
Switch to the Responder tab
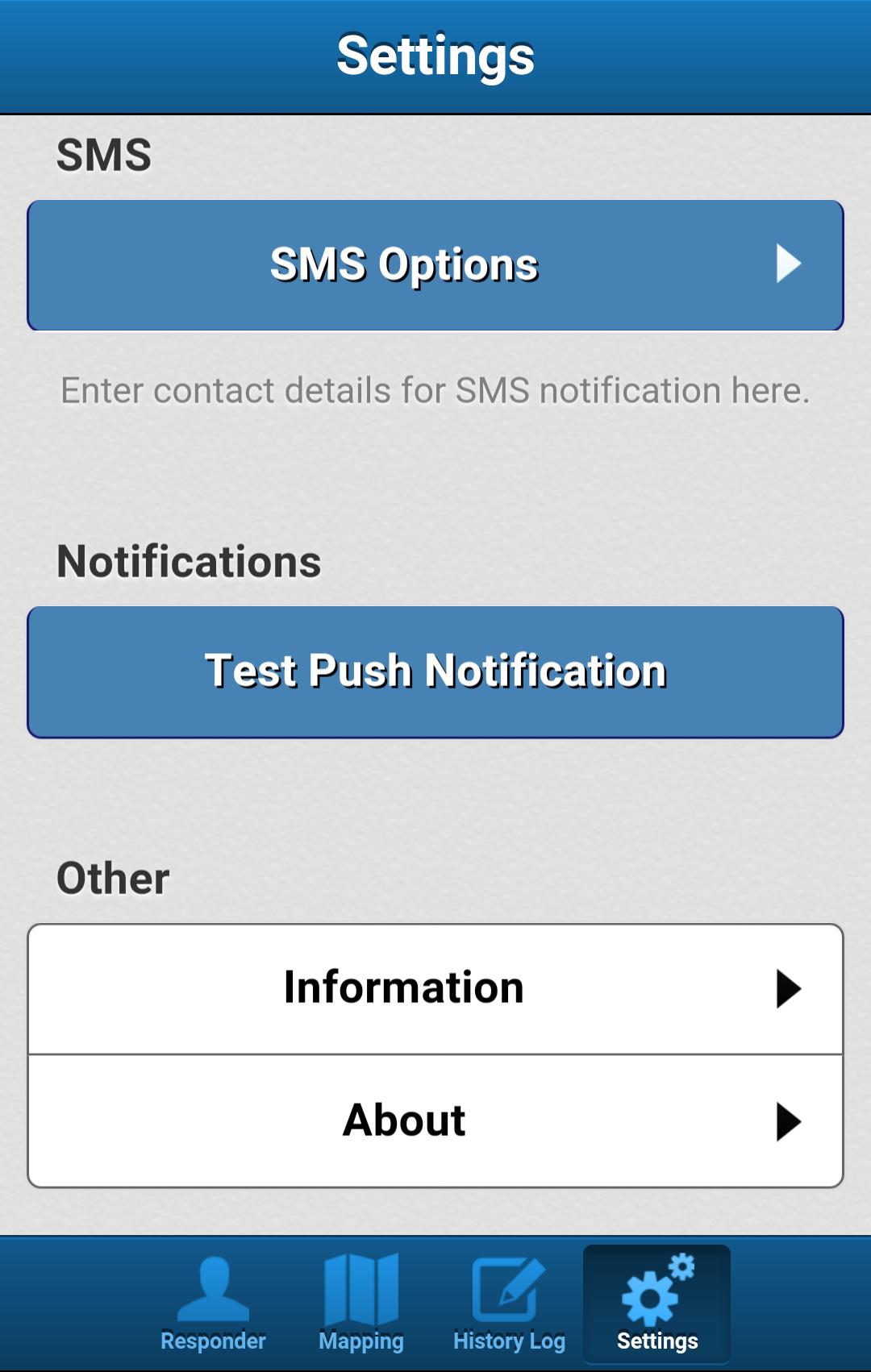213,1303
